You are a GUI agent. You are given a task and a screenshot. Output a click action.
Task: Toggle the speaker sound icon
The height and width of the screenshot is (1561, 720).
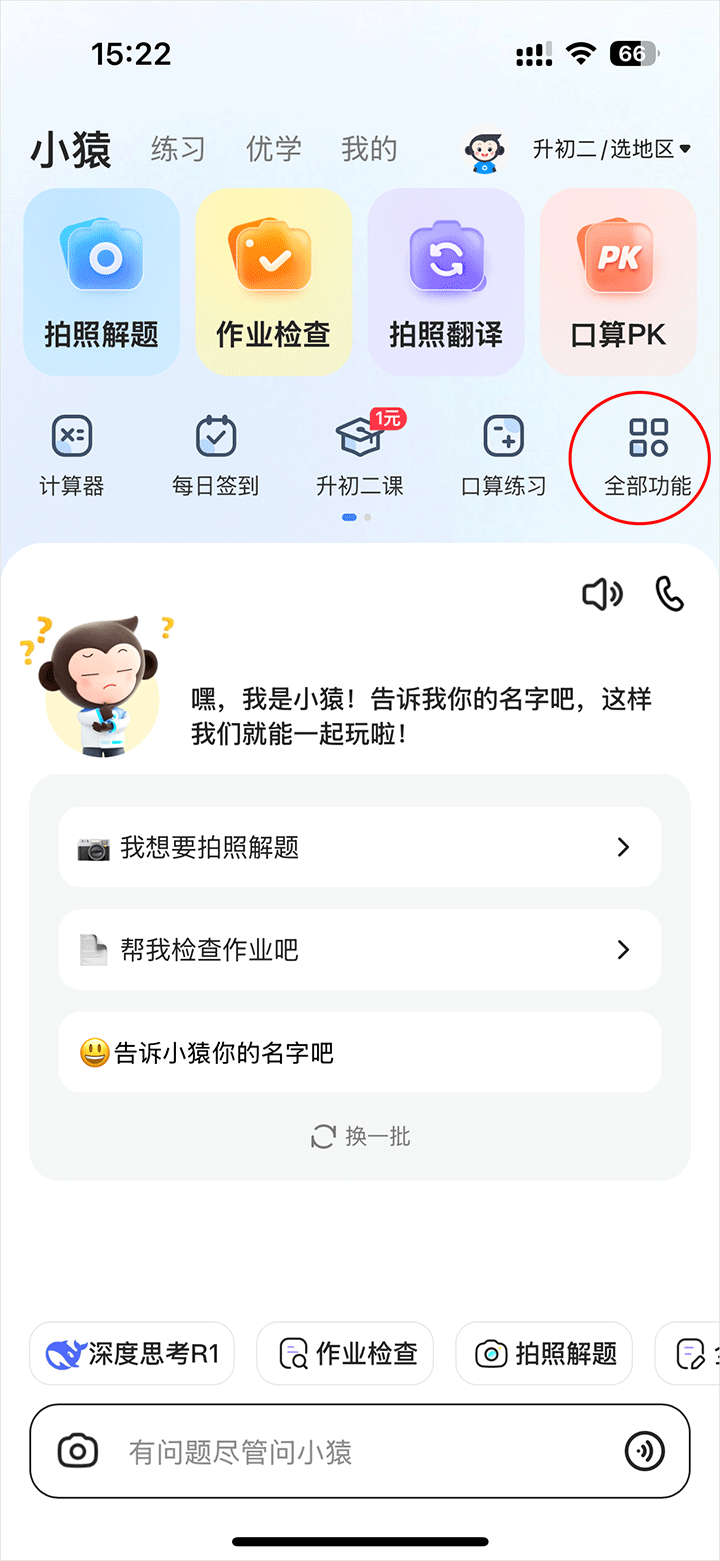[602, 594]
